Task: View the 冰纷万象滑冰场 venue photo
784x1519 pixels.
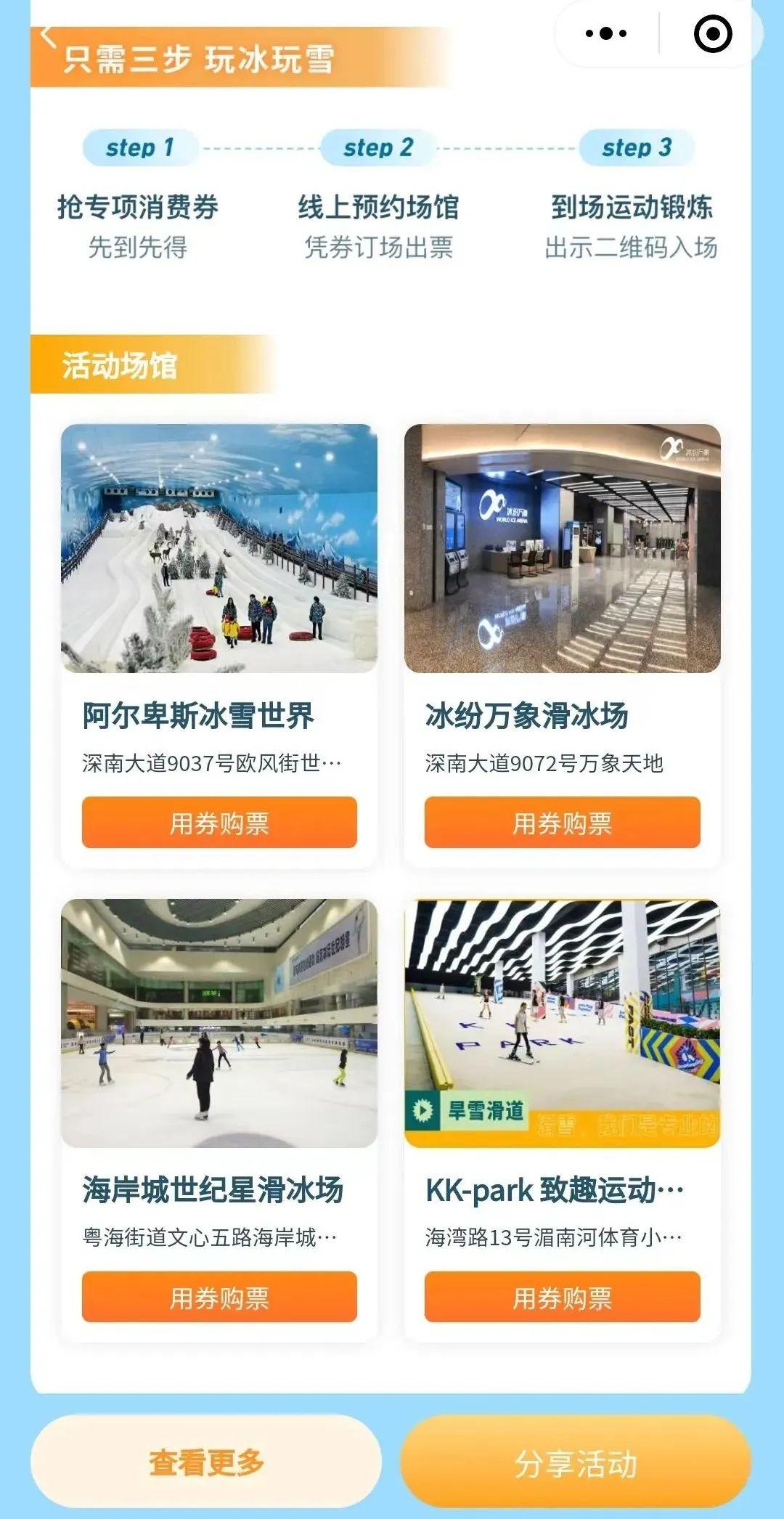Action: point(563,548)
